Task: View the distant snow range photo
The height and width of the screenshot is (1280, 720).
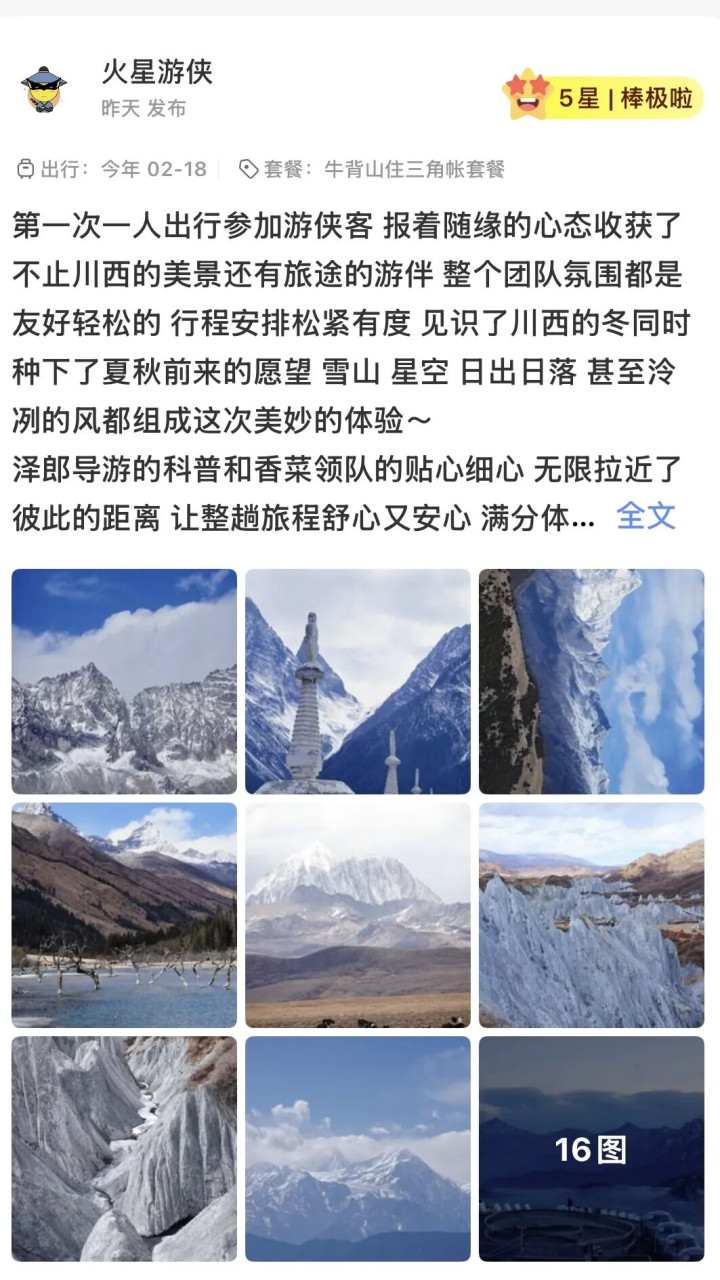Action: 358,1148
